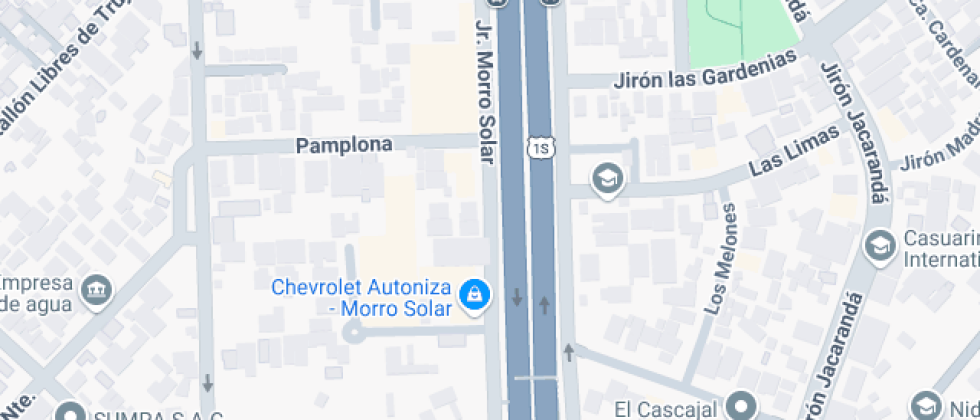The height and width of the screenshot is (420, 980).
Task: Open the SUMPA S.A.C location pin
Action: (70, 413)
